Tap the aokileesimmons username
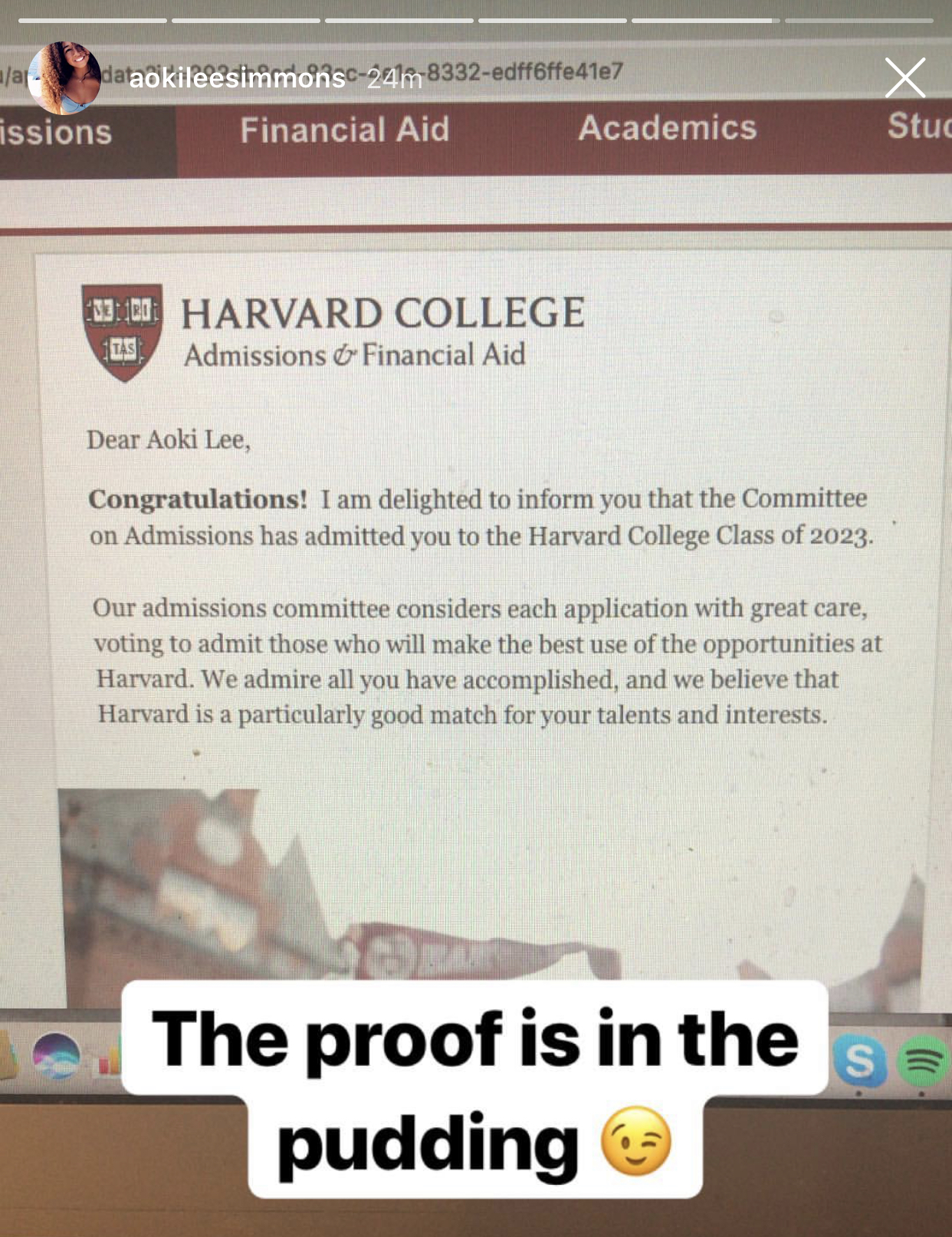 point(238,78)
